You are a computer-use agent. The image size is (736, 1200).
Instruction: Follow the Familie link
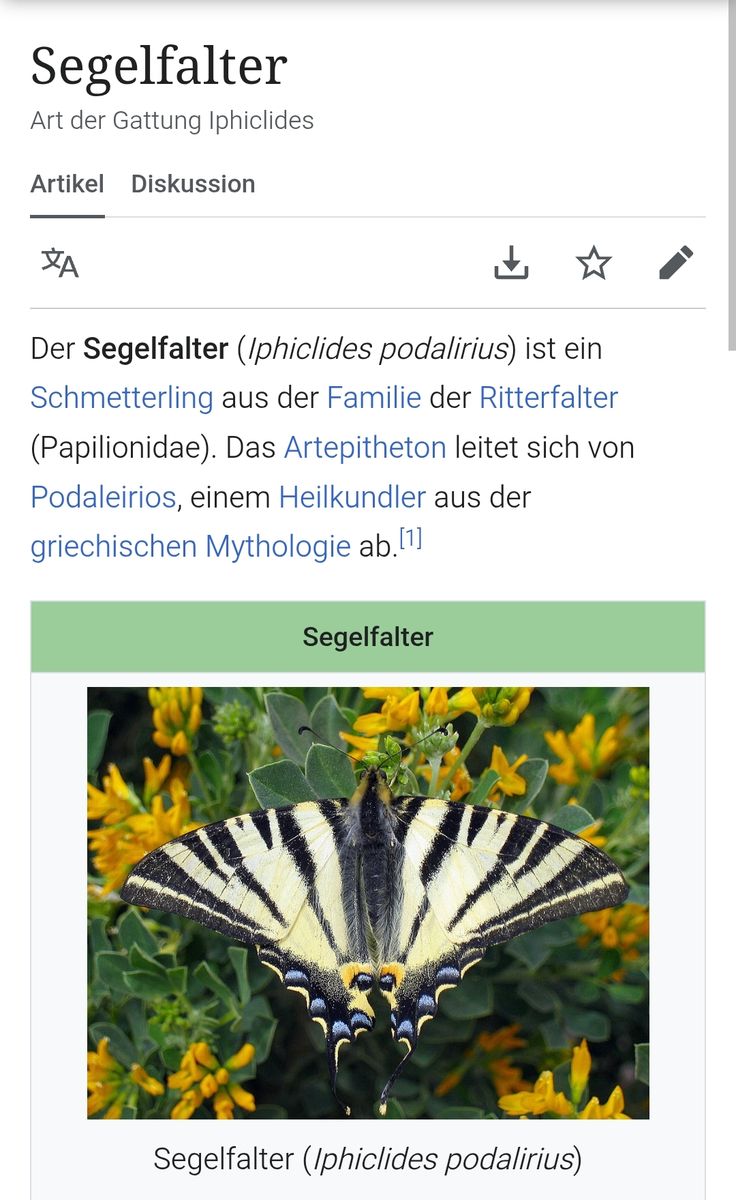(x=374, y=397)
